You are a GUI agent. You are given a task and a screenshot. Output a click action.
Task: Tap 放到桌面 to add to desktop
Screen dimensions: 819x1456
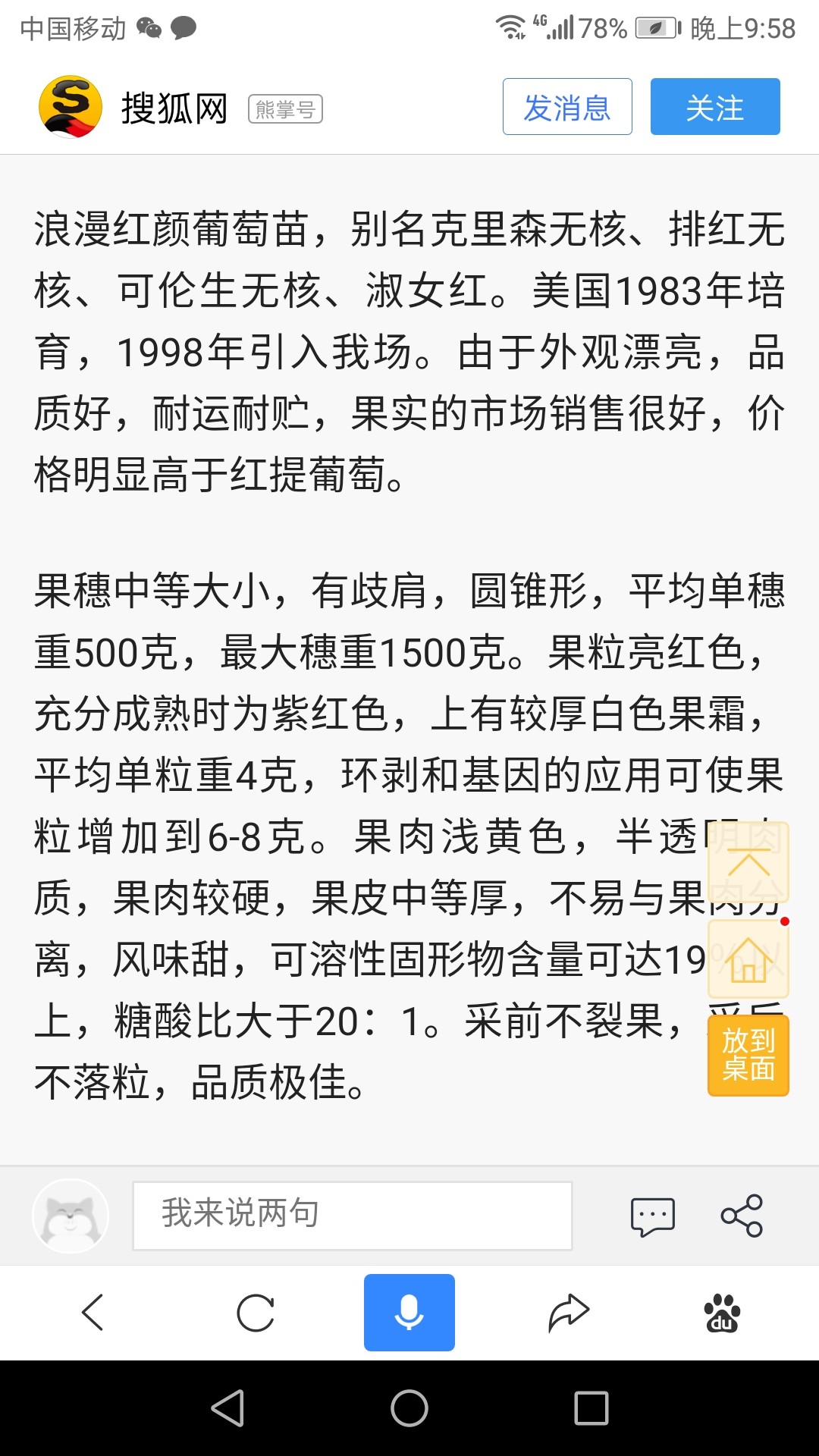[748, 1055]
